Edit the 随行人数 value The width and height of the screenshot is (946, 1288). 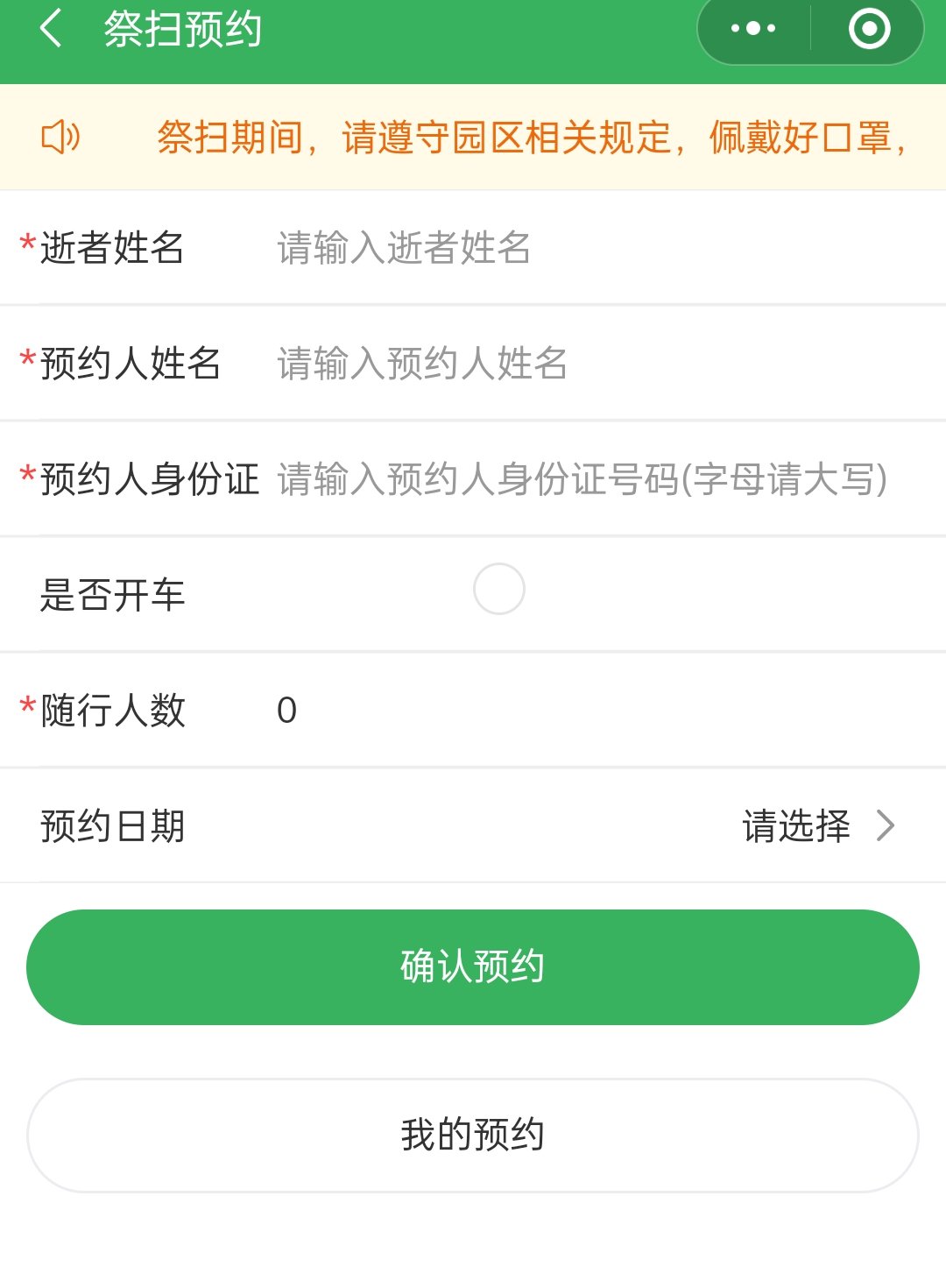[578, 711]
